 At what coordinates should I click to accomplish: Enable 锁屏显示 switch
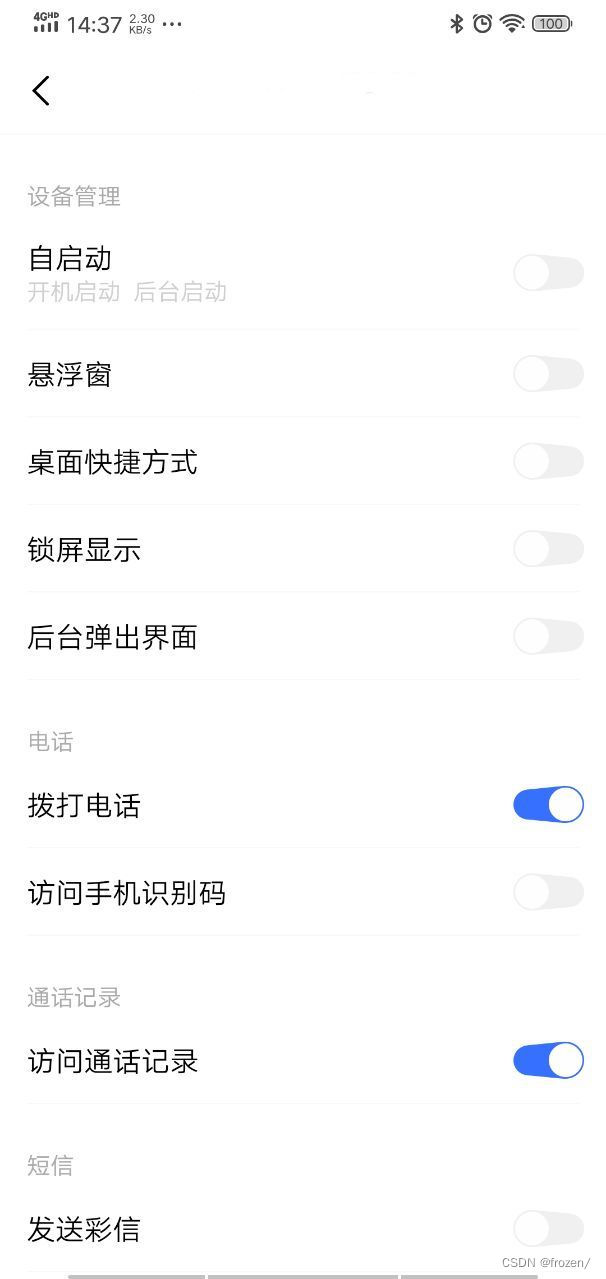pos(548,549)
